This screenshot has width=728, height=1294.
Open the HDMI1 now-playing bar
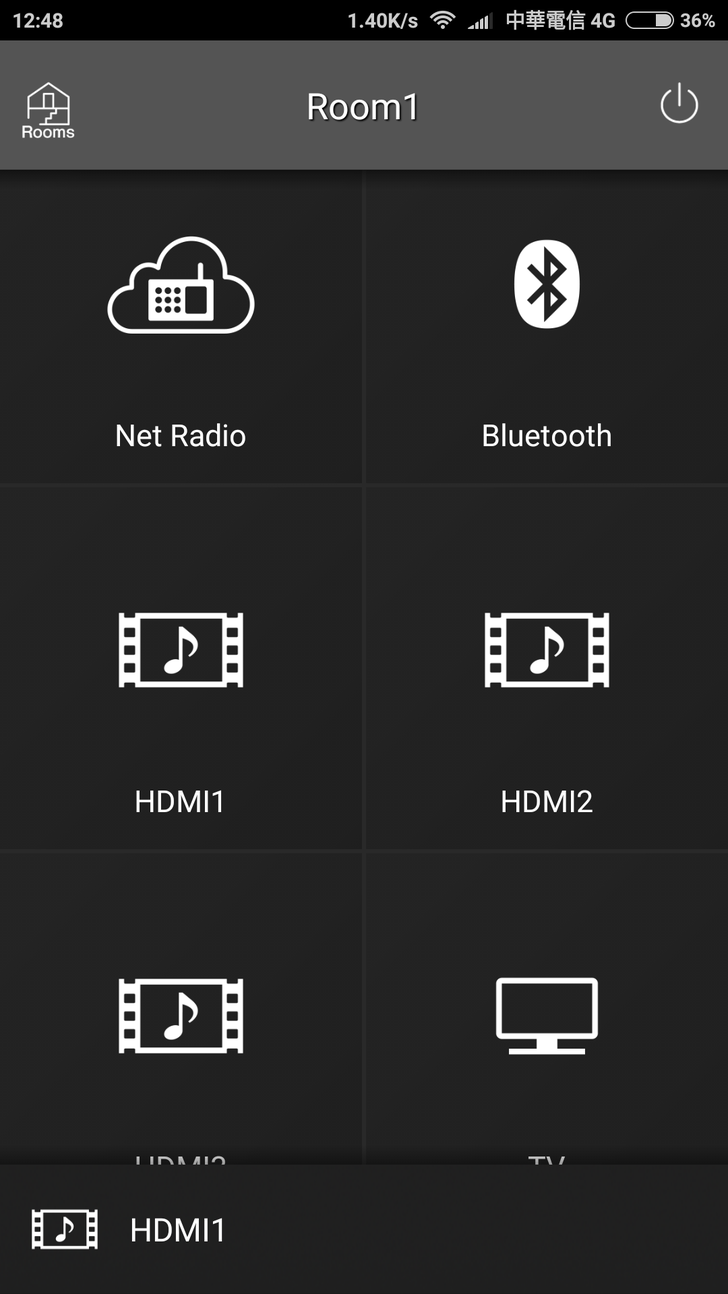364,1229
